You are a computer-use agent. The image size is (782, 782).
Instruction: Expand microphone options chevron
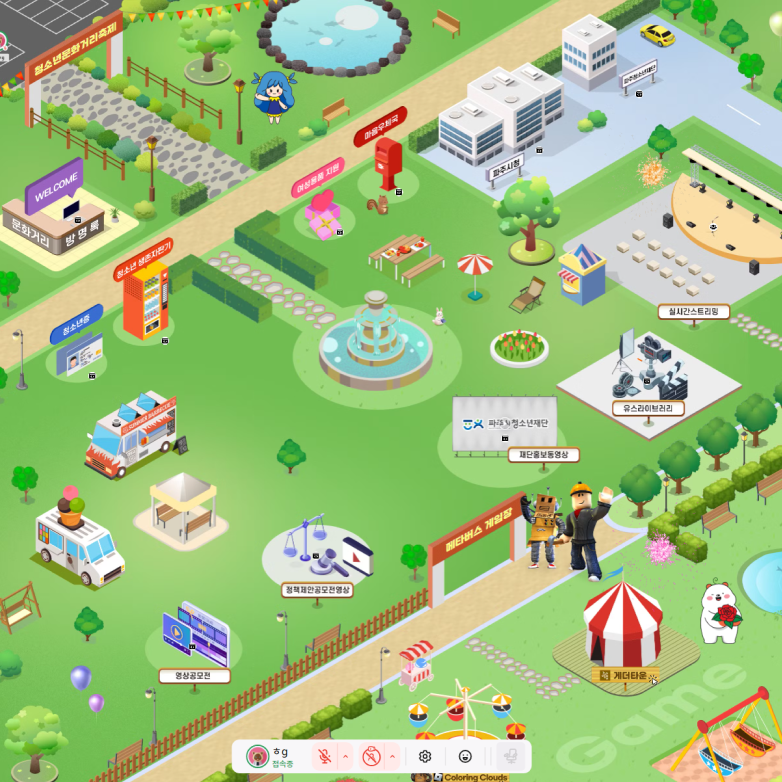(346, 756)
